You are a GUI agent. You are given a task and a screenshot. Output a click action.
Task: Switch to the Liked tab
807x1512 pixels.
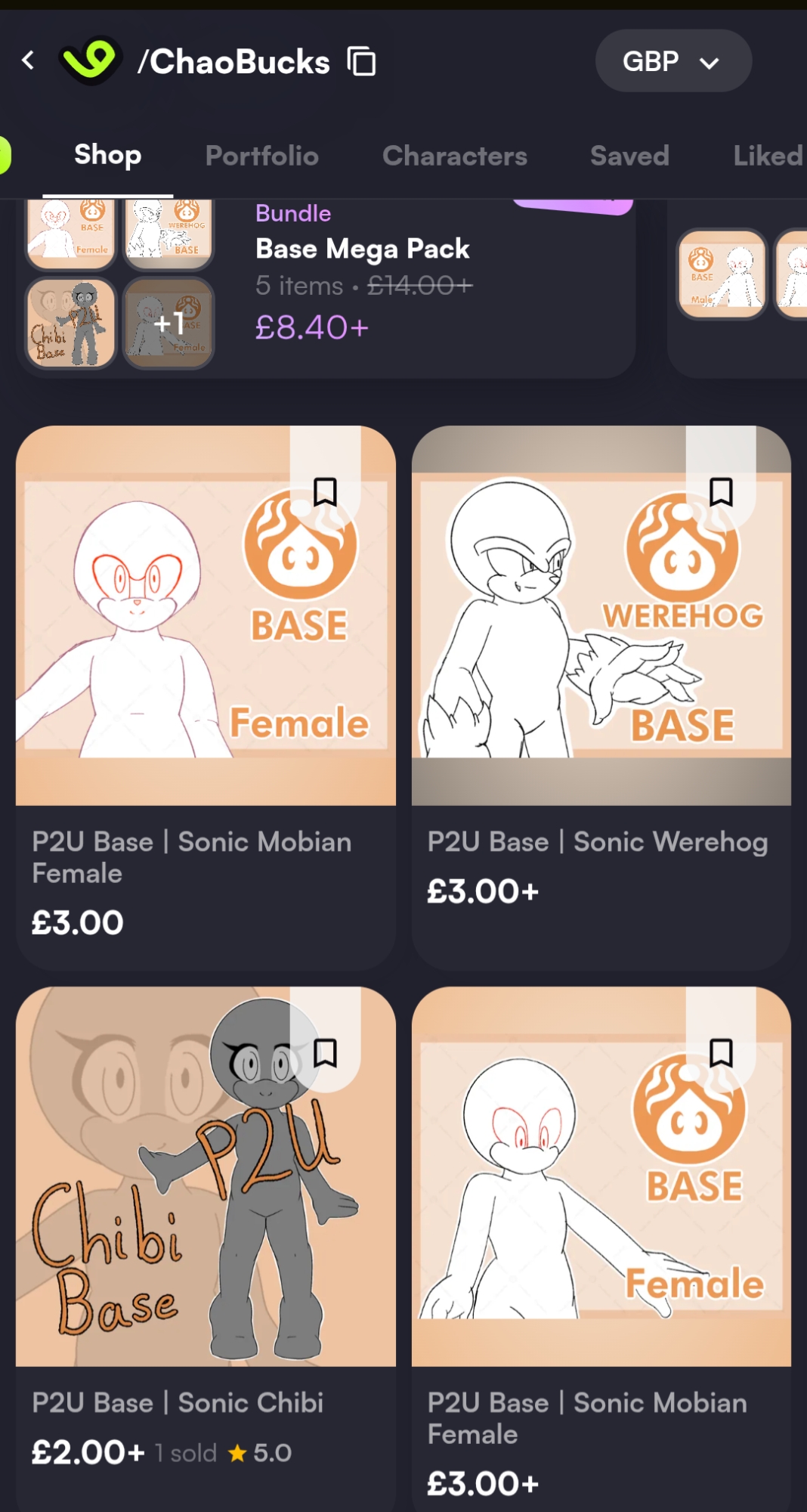coord(766,156)
